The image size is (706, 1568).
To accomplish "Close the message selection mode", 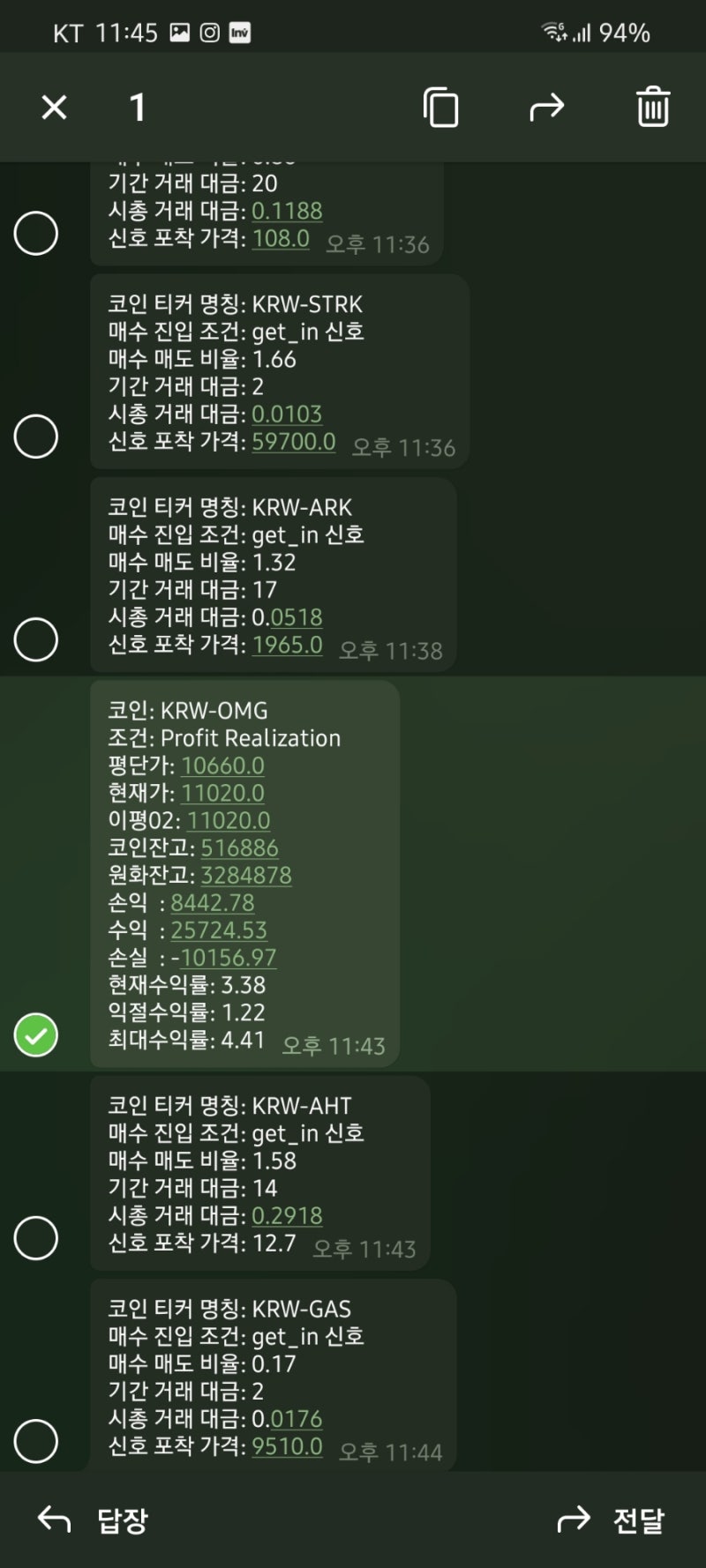I will (x=54, y=108).
